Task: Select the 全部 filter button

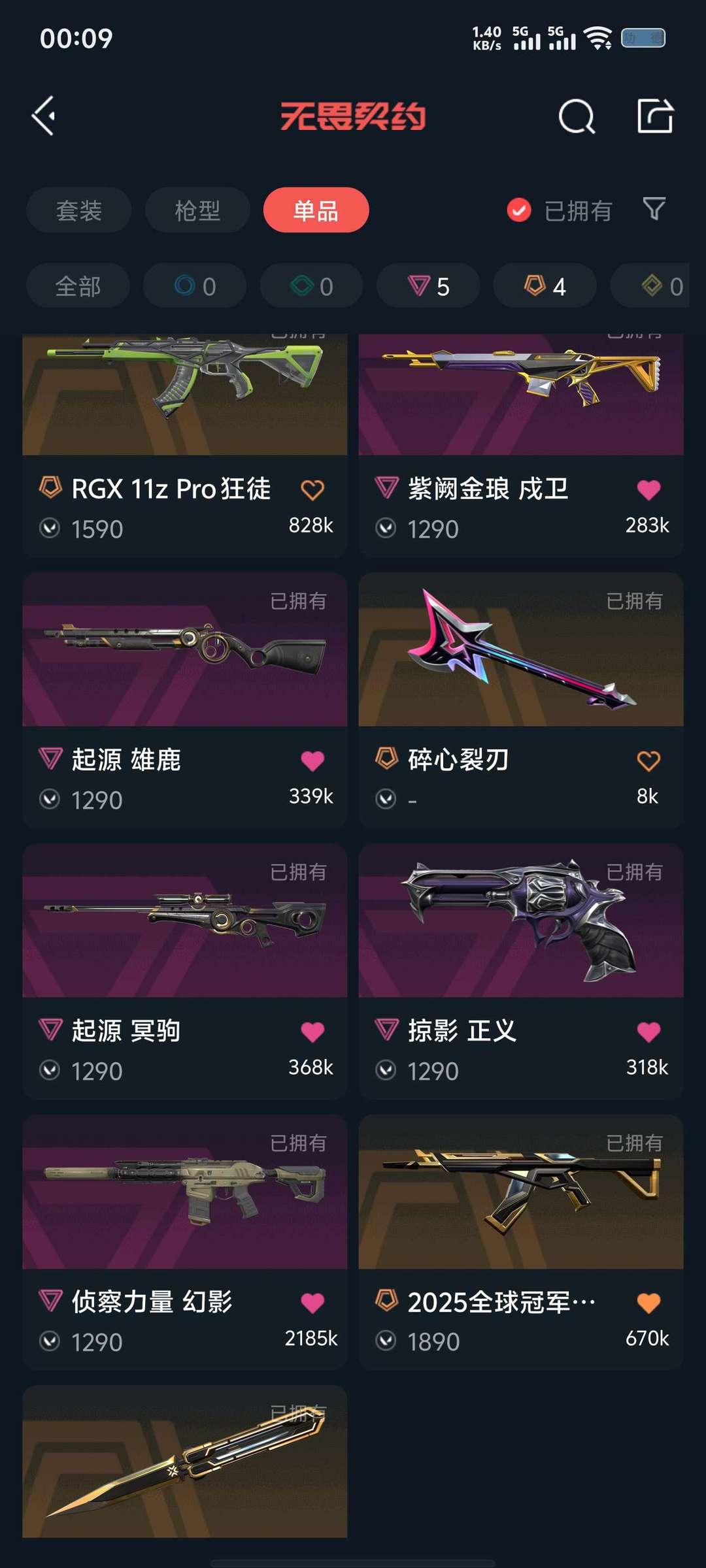Action: tap(77, 286)
